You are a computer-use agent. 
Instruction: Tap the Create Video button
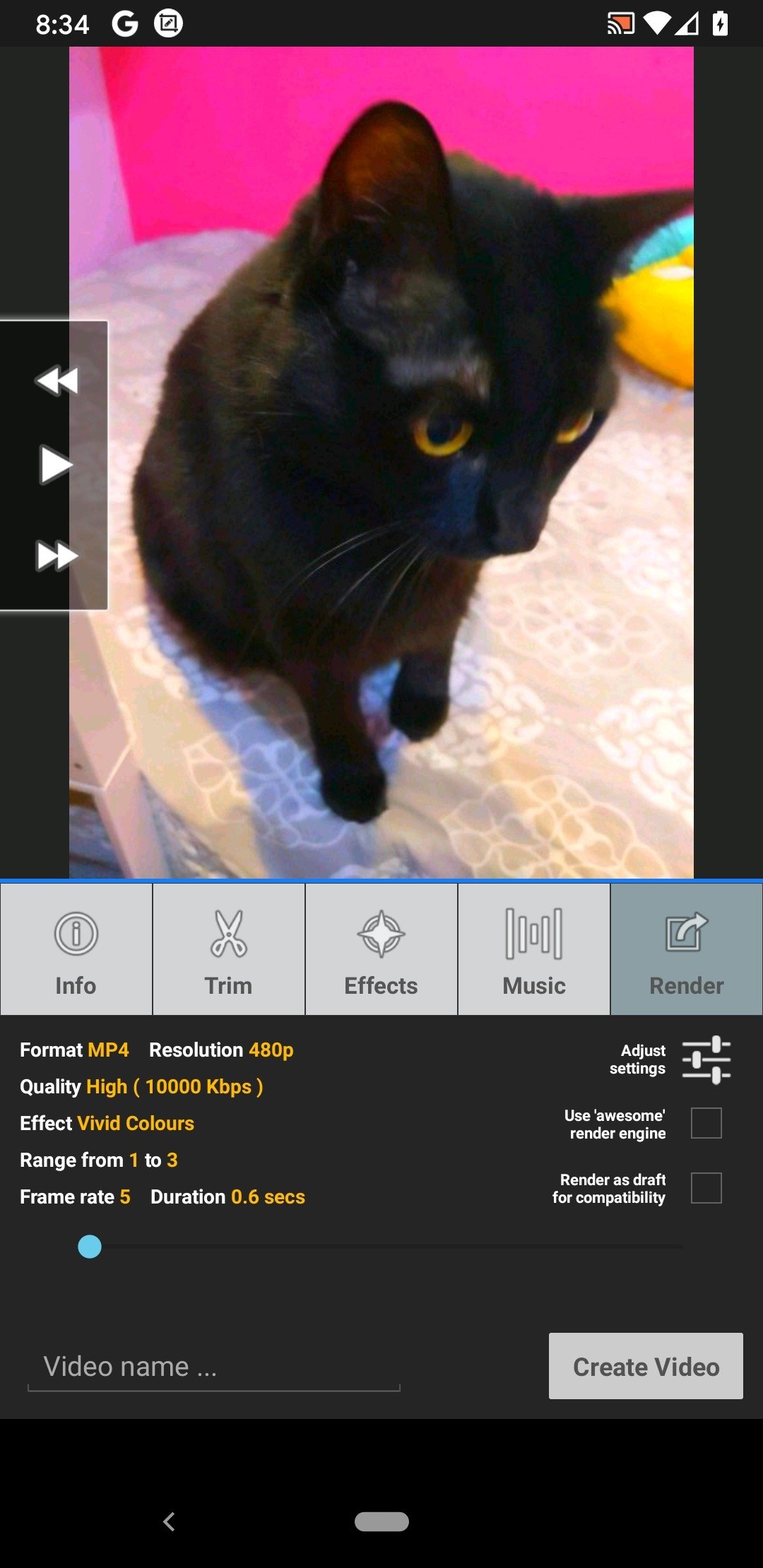[646, 1366]
